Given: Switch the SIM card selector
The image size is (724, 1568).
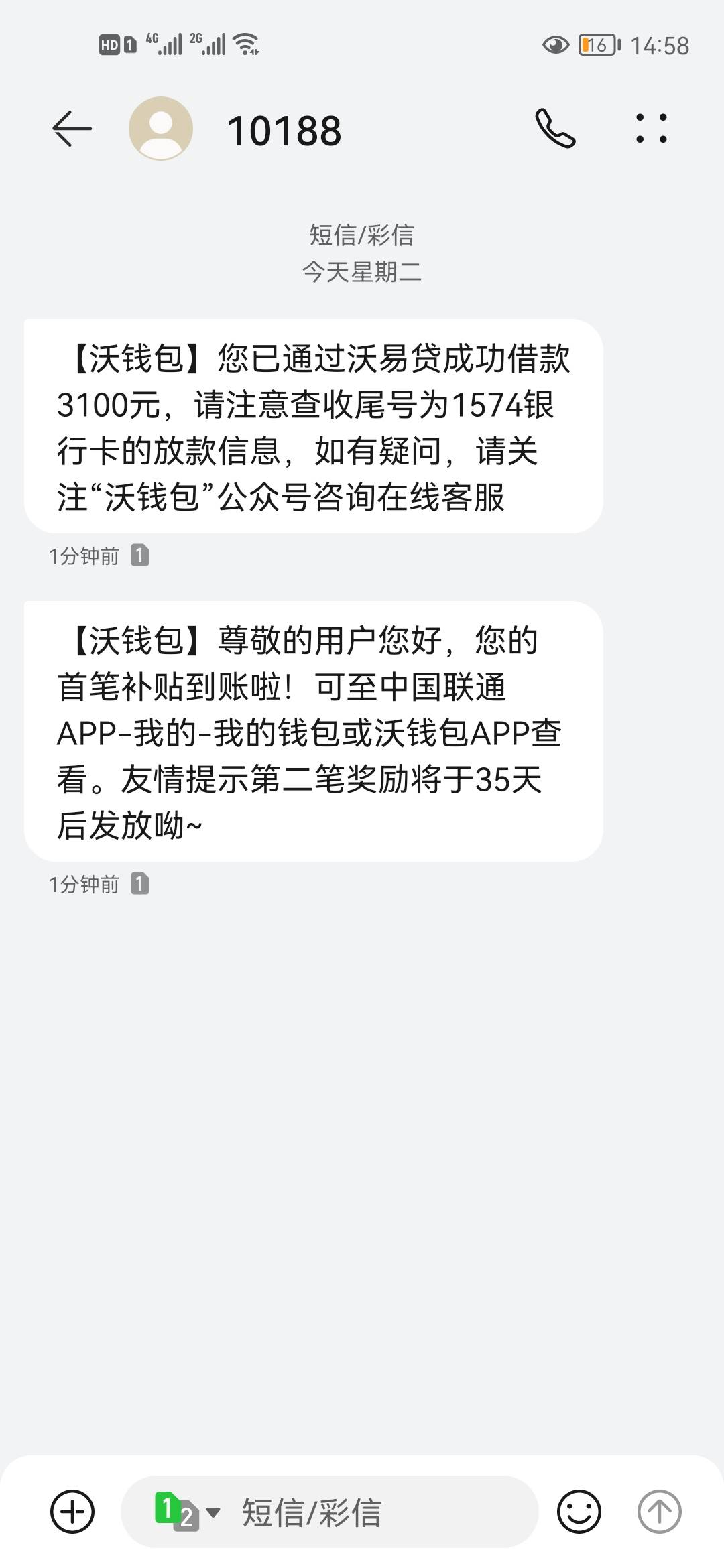Looking at the screenshot, I should point(186,1511).
